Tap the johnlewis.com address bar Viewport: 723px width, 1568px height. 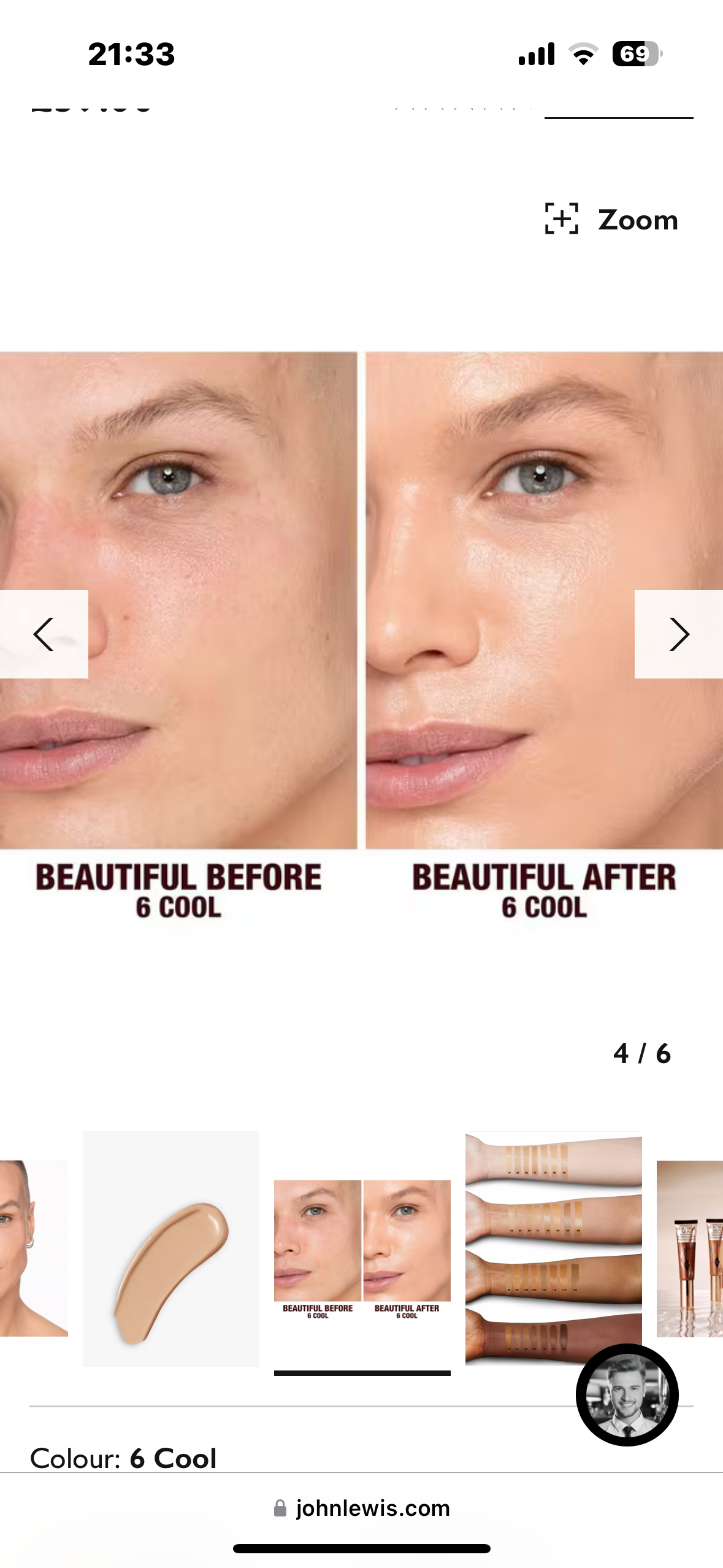362,1508
